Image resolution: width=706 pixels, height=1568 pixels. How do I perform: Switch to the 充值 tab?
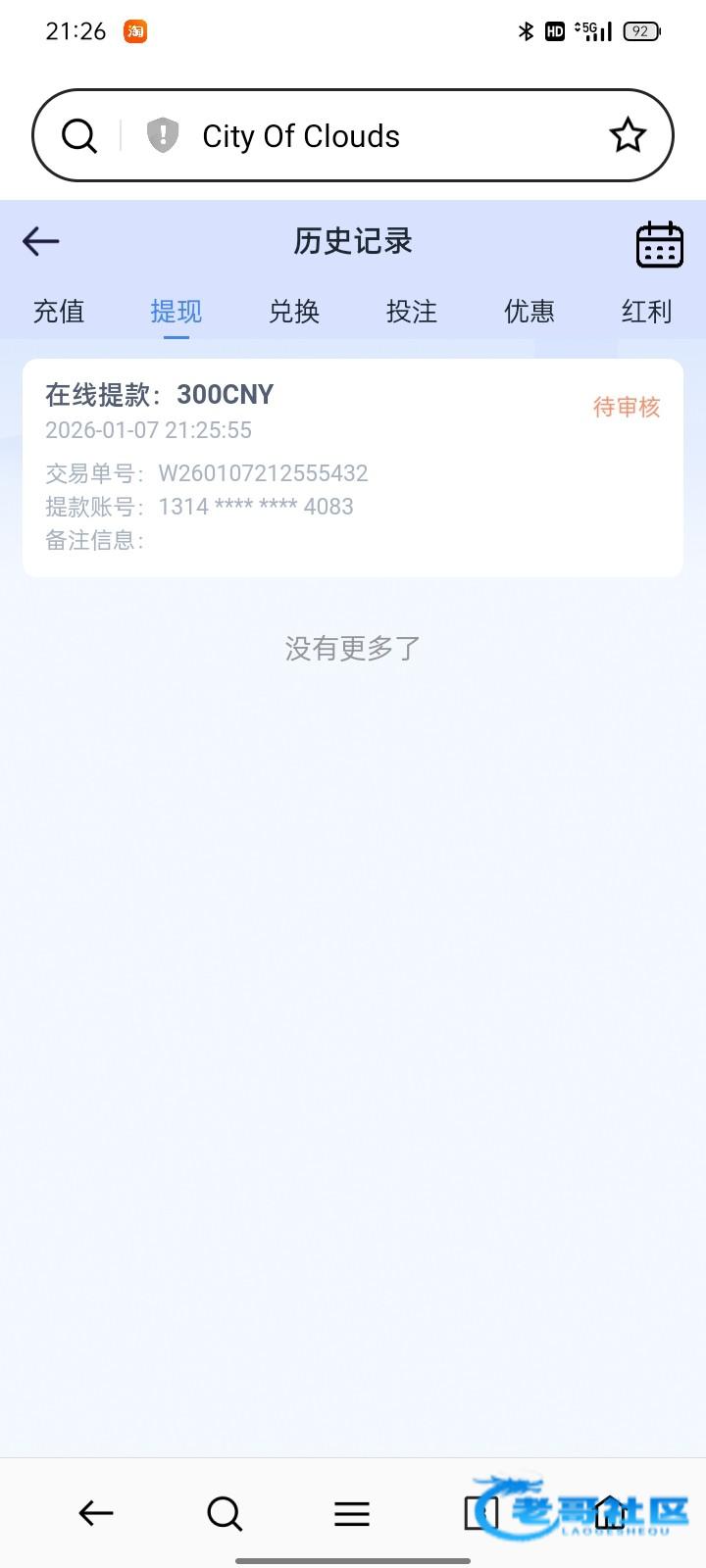click(x=59, y=312)
